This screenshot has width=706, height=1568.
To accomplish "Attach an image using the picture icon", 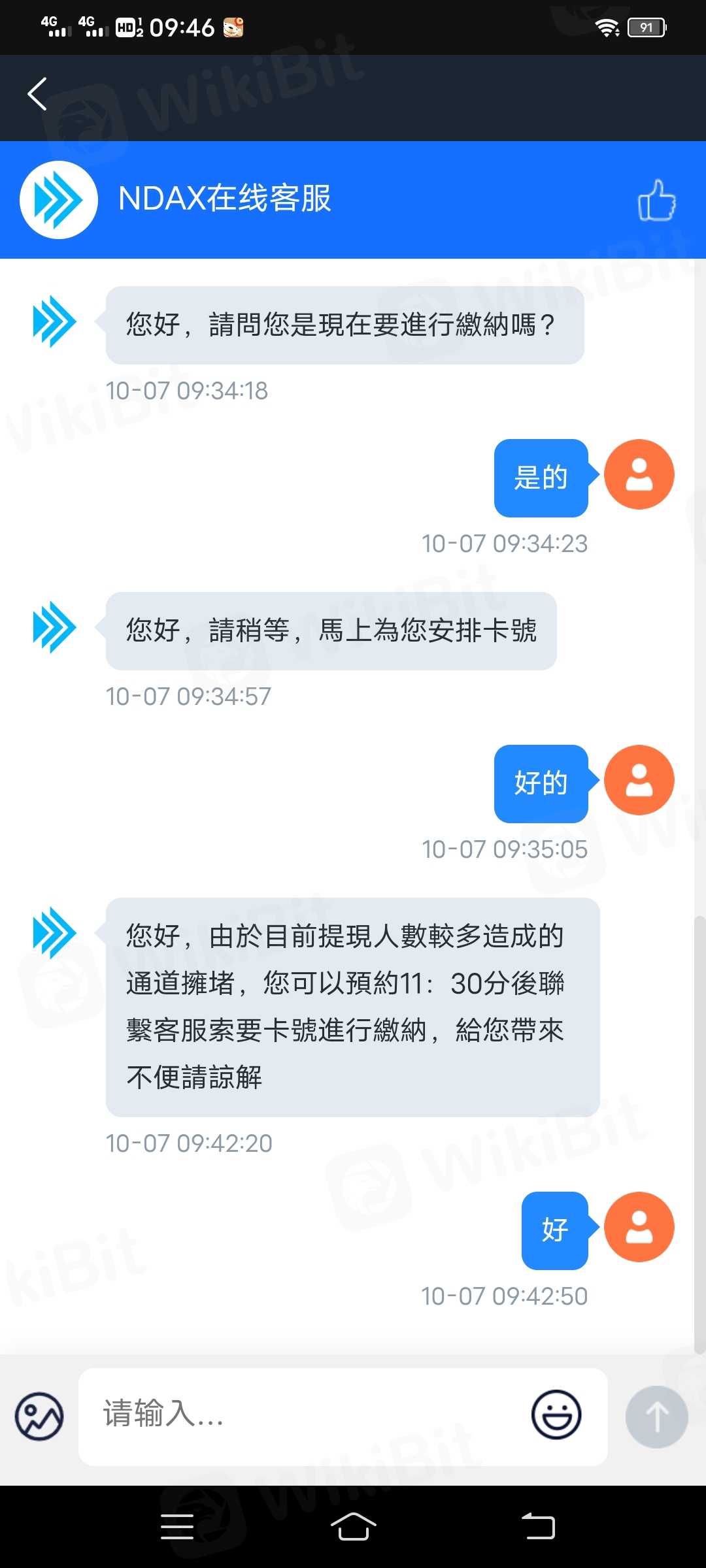I will 39,1416.
